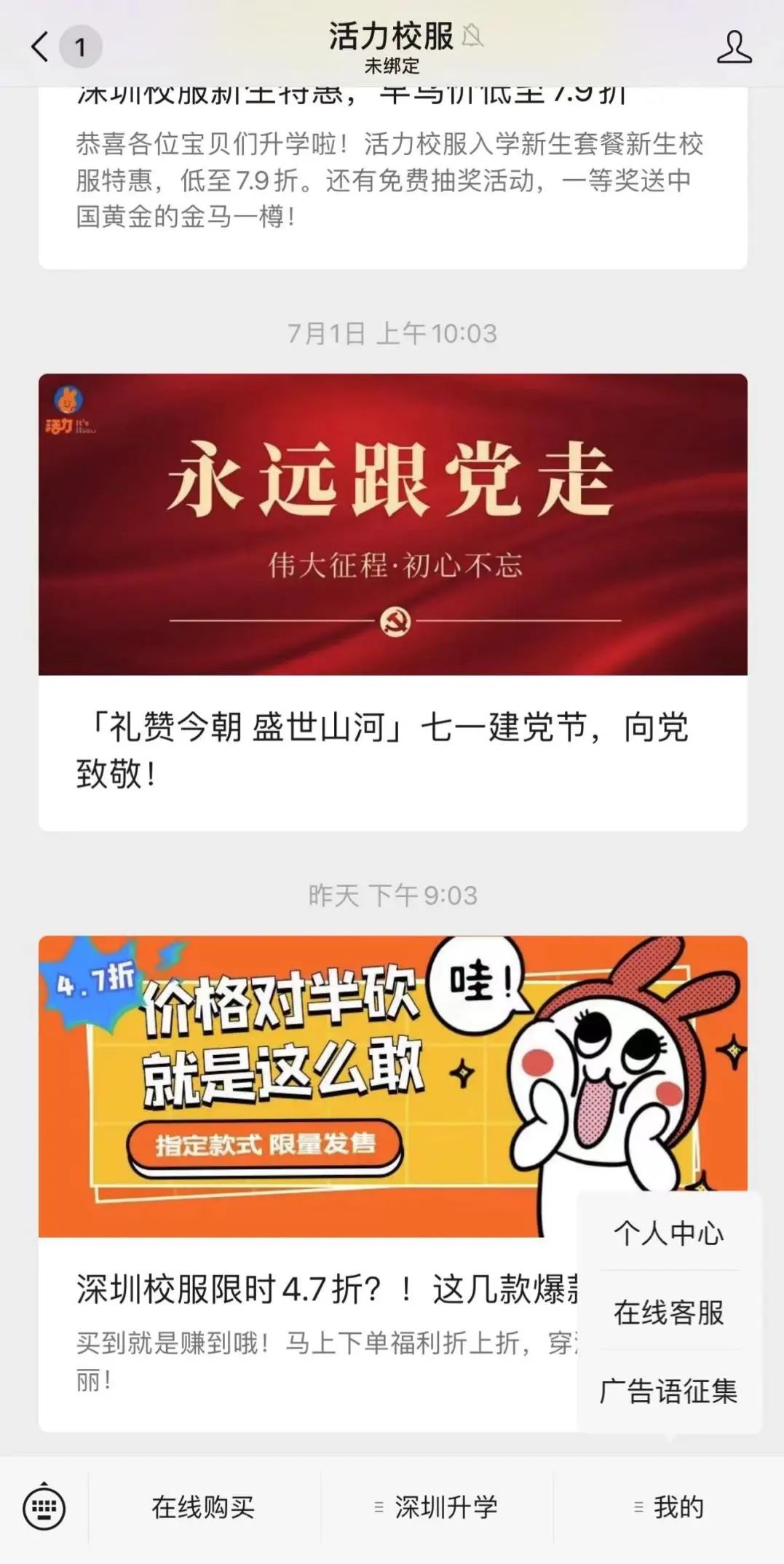The image size is (784, 1564).
Task: Tap the 在线购买 menu button
Action: [x=204, y=1507]
